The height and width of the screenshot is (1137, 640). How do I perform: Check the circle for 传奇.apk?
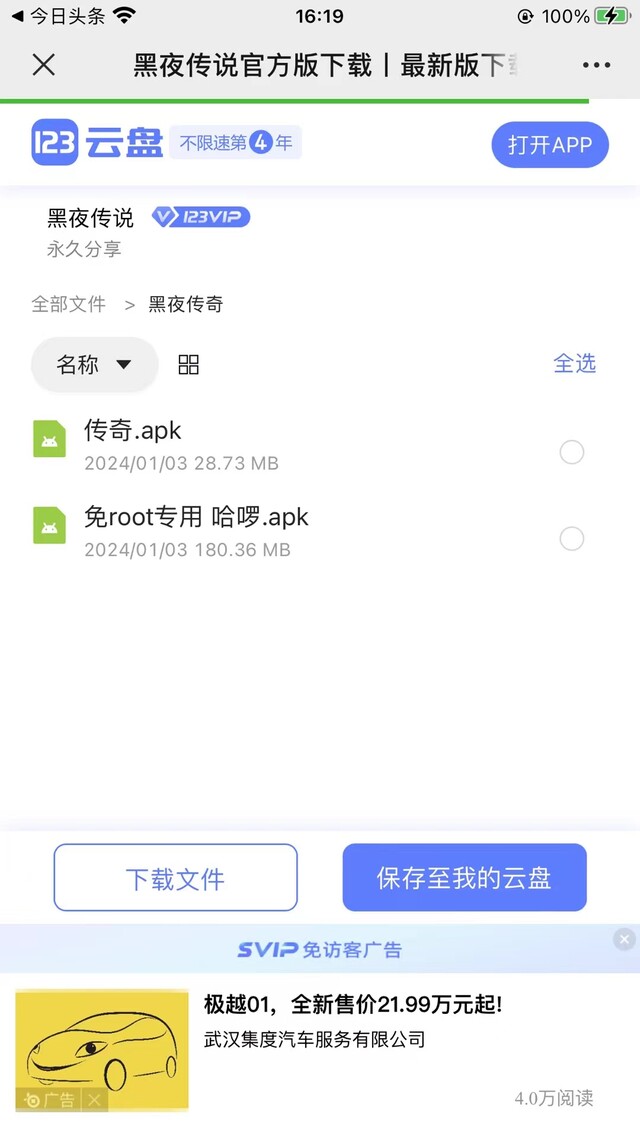(x=572, y=452)
